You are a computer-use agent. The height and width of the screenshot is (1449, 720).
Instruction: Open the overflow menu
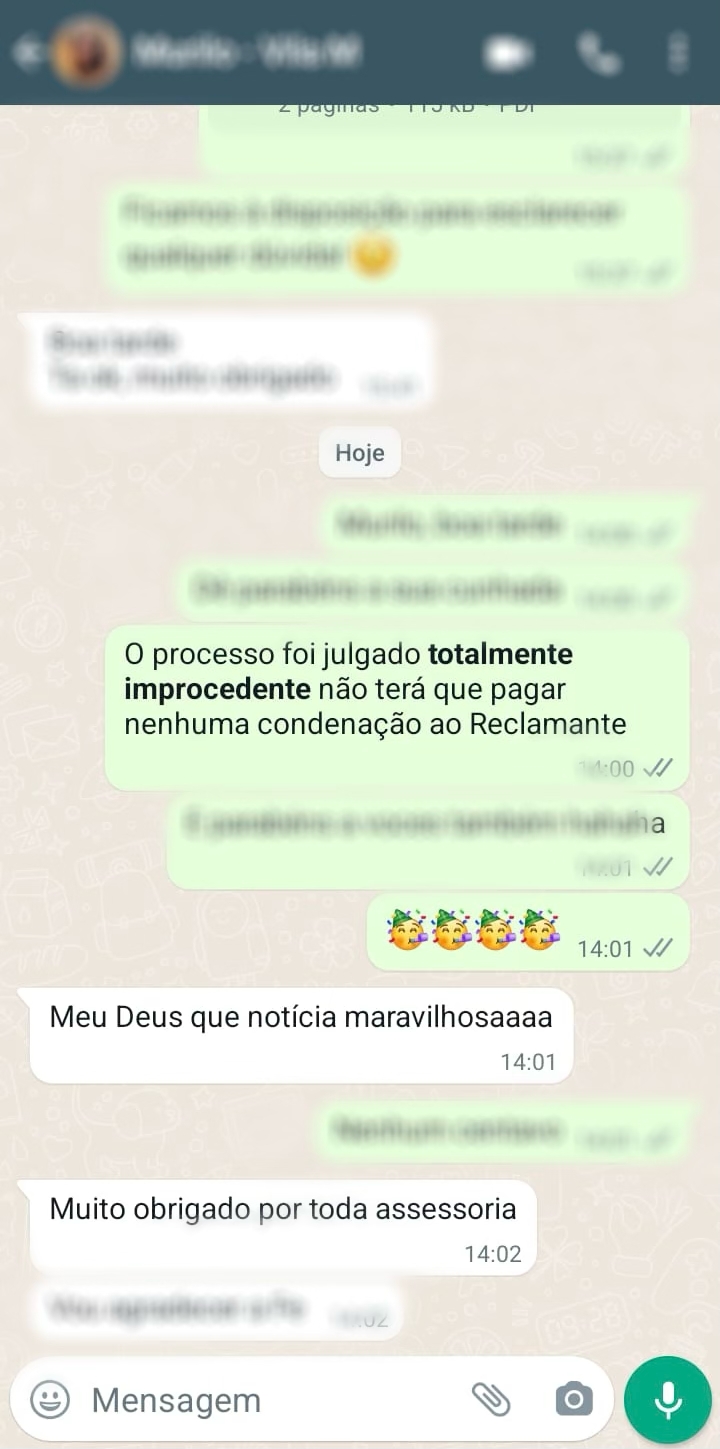(x=680, y=53)
